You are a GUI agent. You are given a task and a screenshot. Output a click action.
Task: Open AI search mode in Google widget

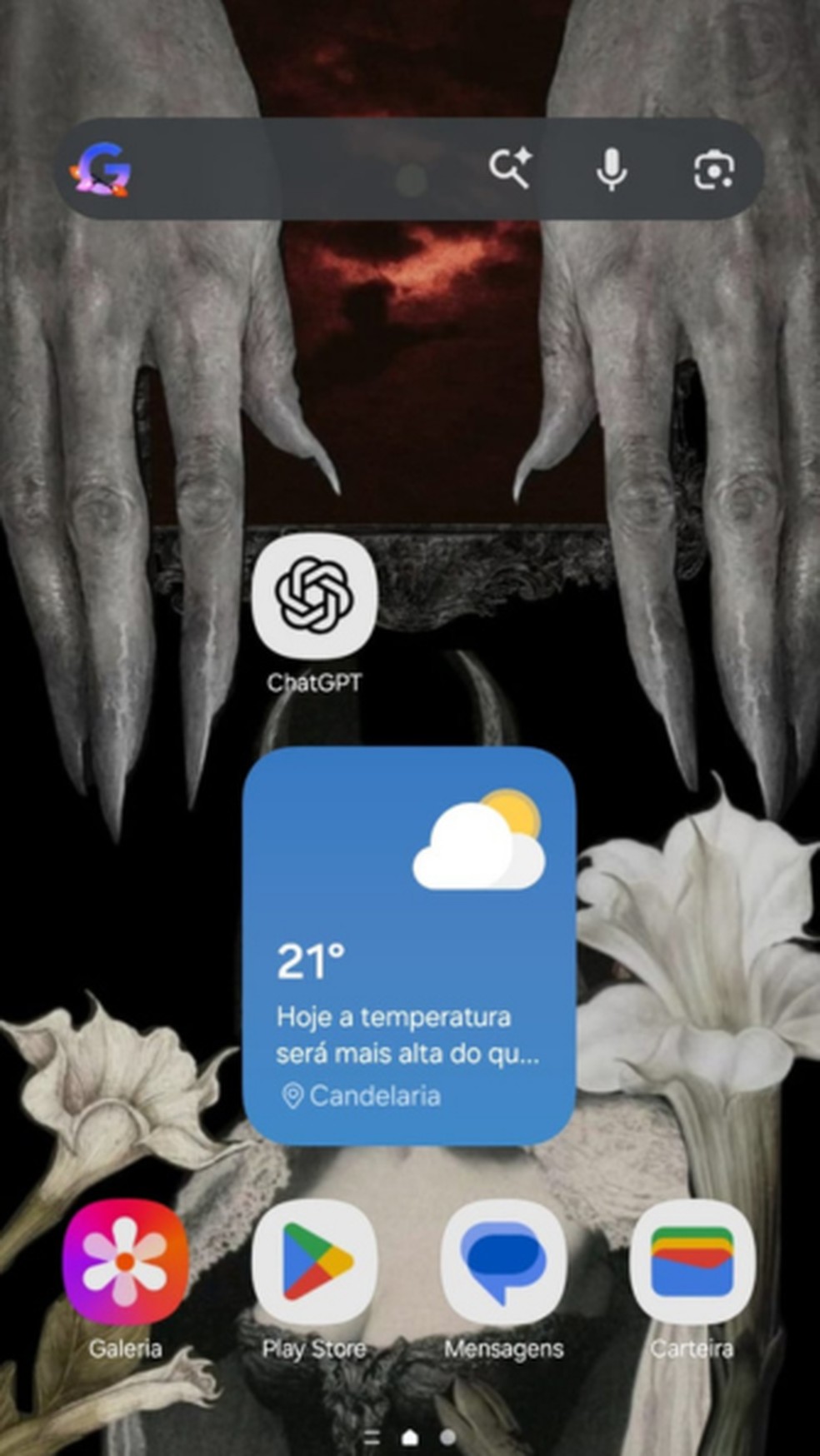click(x=509, y=169)
